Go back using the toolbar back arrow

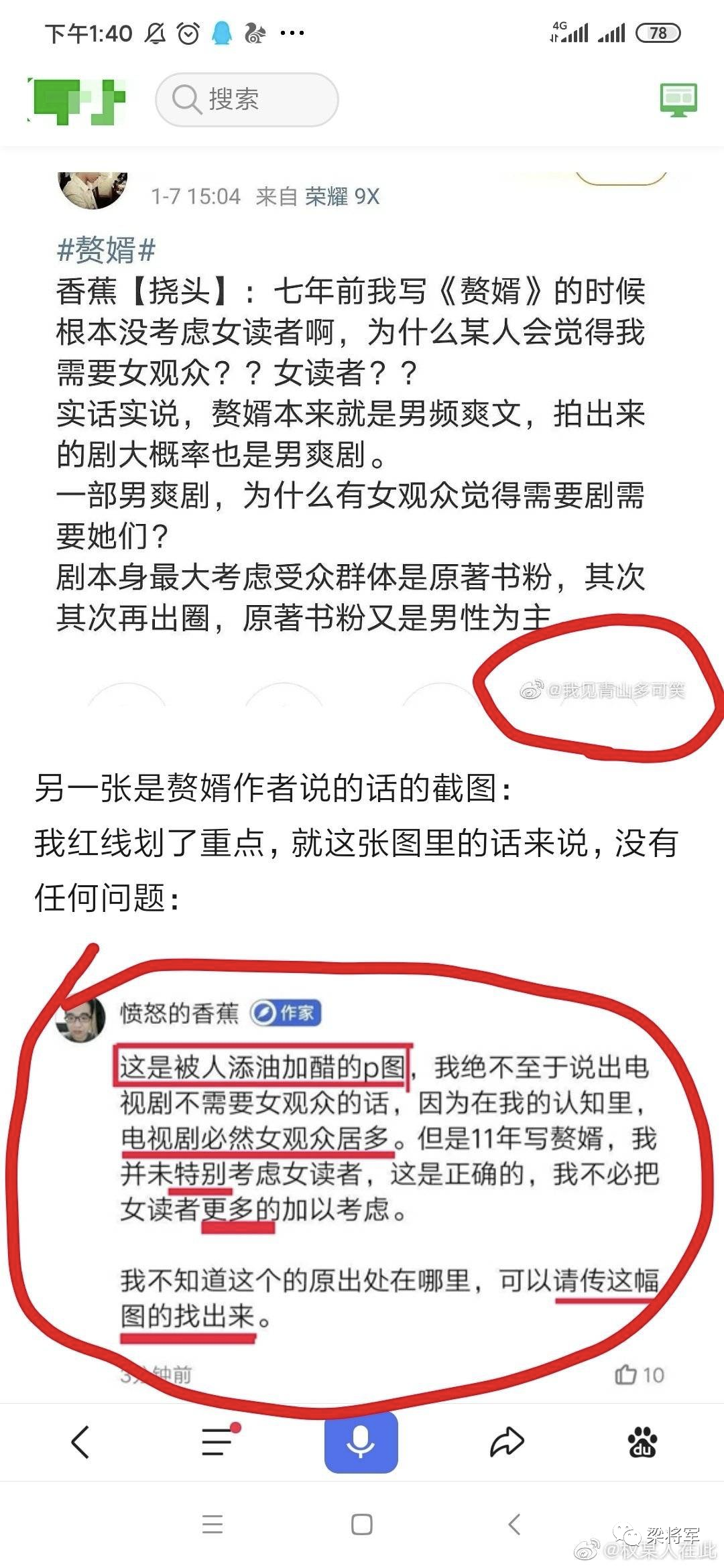pos(80,1441)
